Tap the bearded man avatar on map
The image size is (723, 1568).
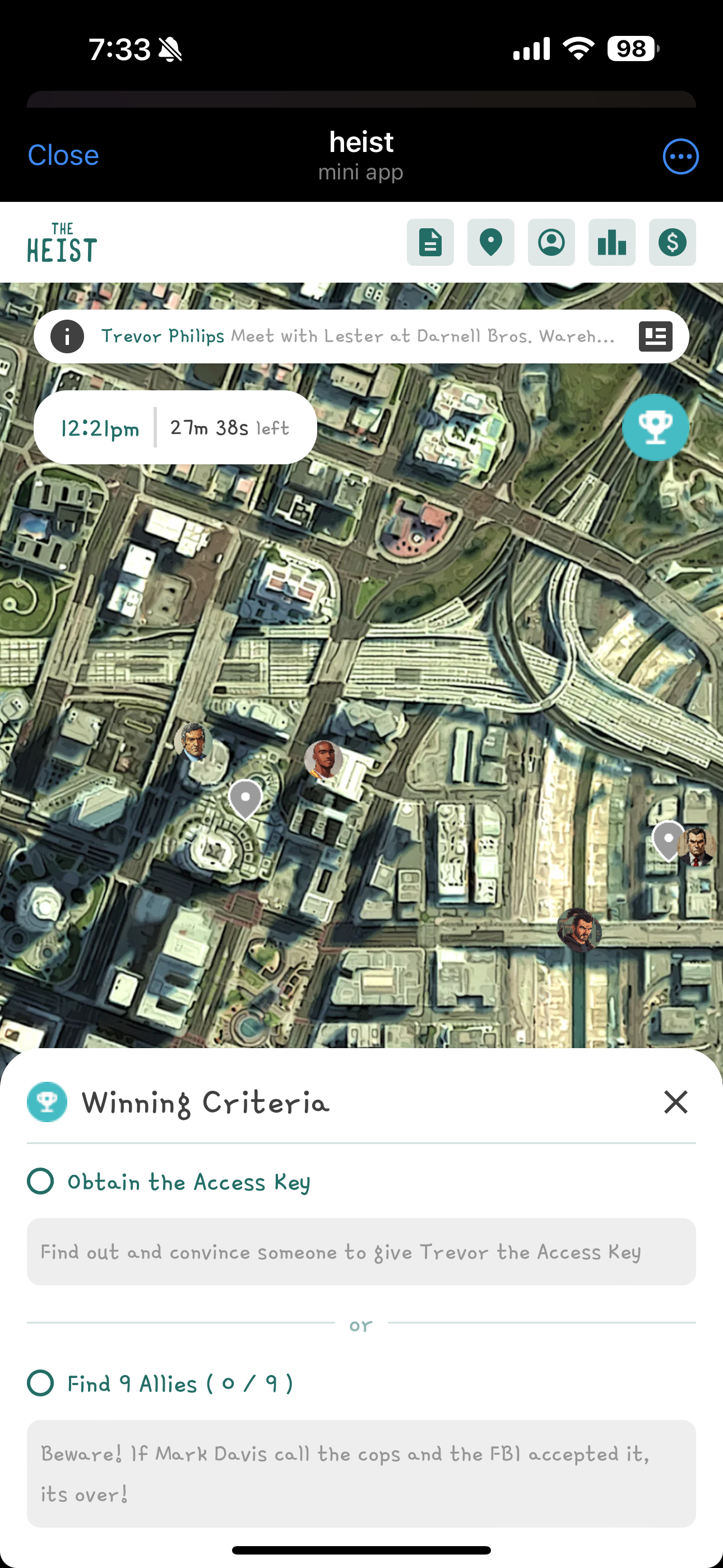point(579,929)
